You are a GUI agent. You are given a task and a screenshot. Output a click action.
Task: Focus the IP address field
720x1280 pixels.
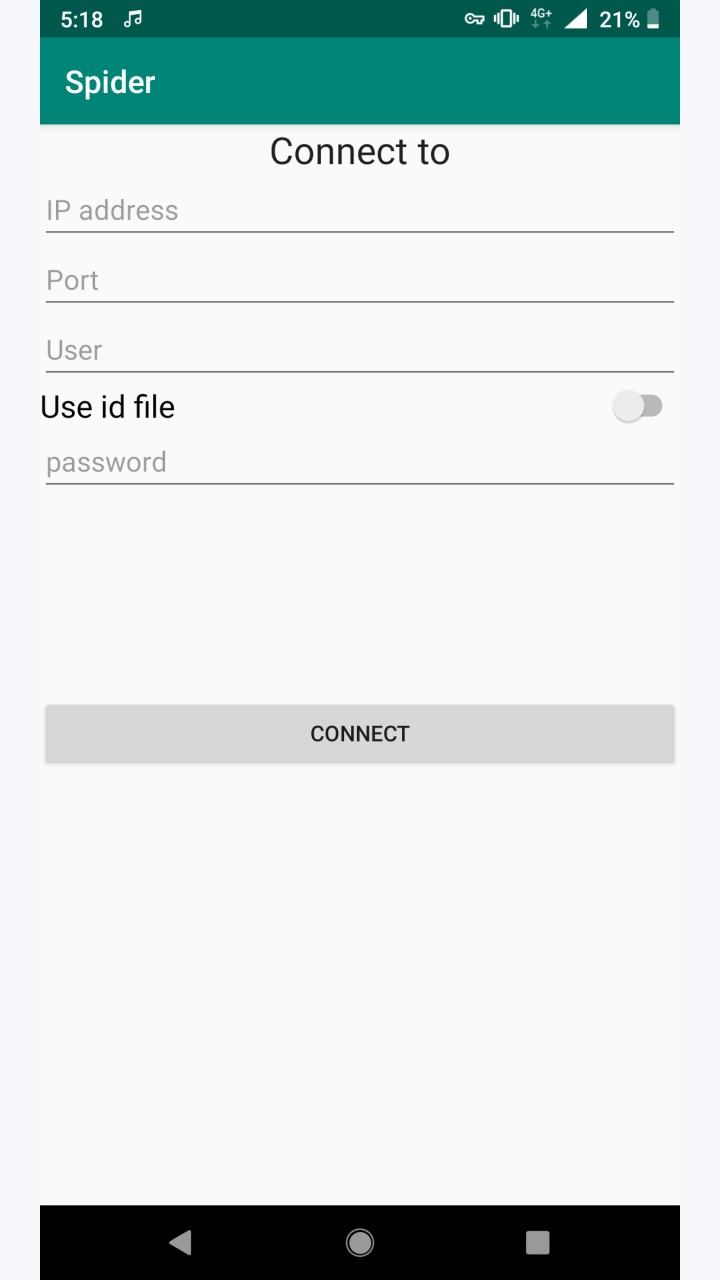pos(359,211)
